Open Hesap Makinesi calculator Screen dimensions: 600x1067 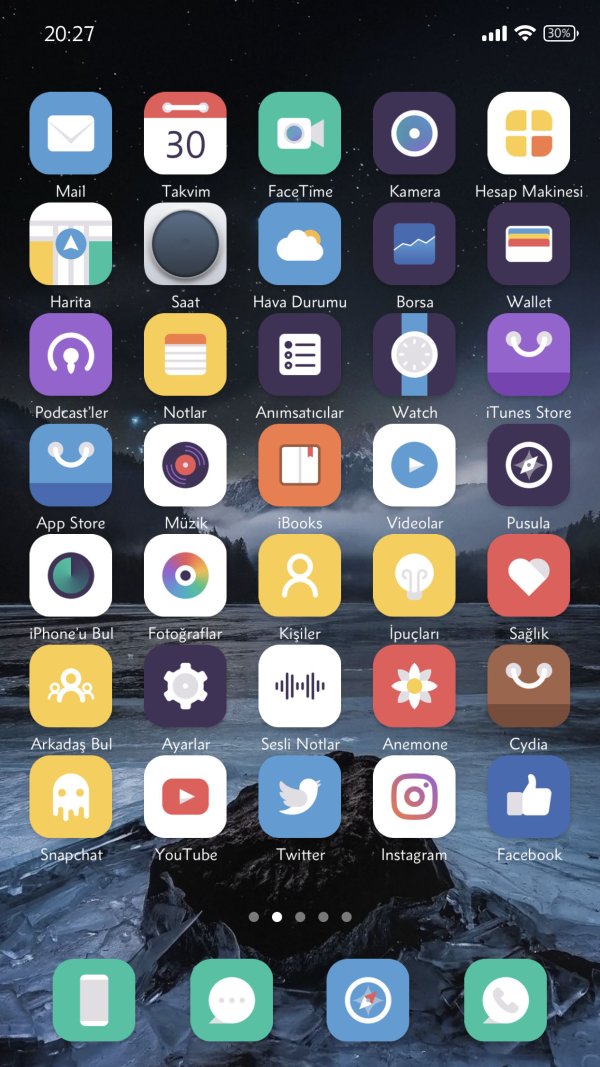[528, 133]
